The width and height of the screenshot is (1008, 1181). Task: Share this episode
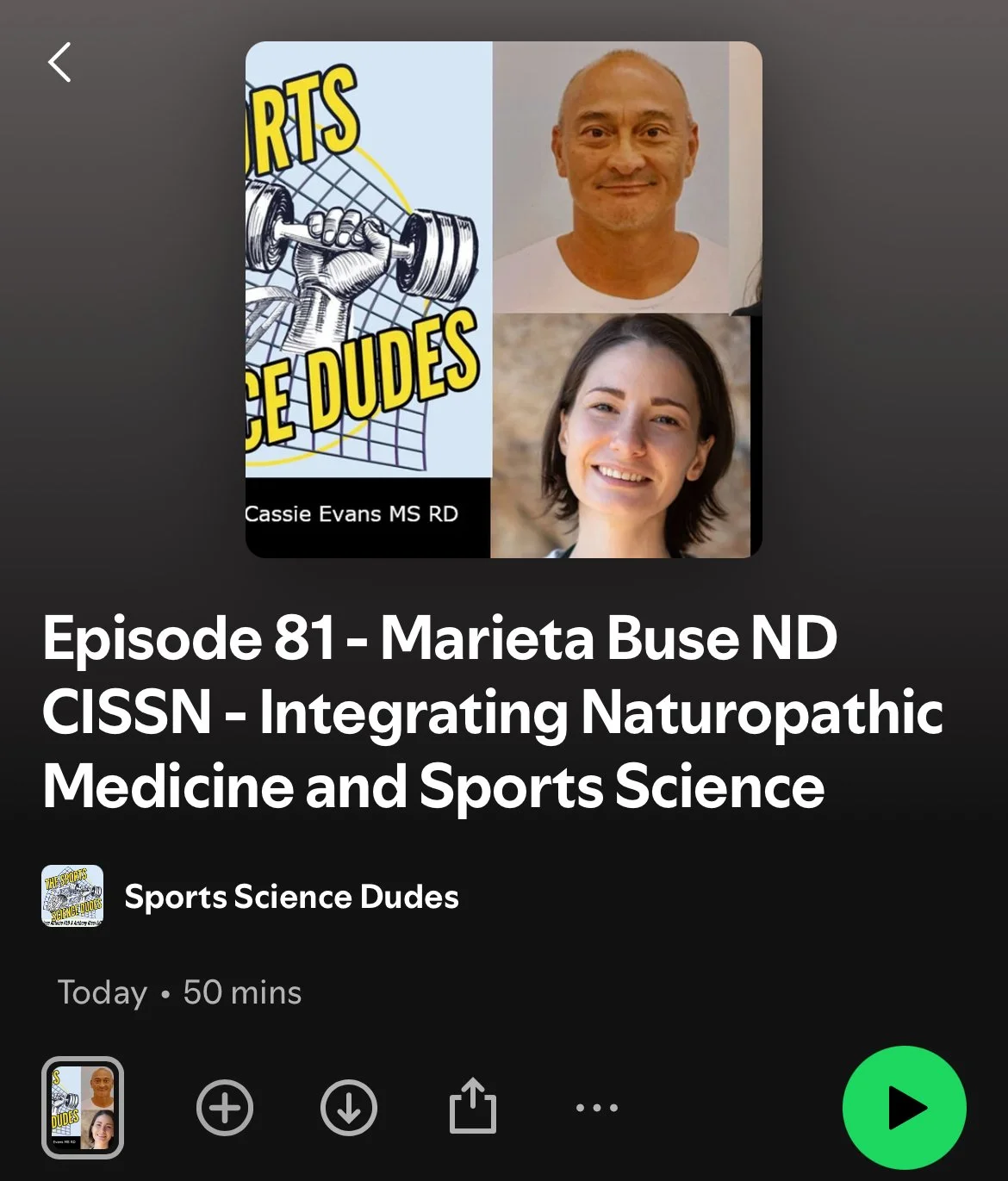pyautogui.click(x=473, y=1105)
